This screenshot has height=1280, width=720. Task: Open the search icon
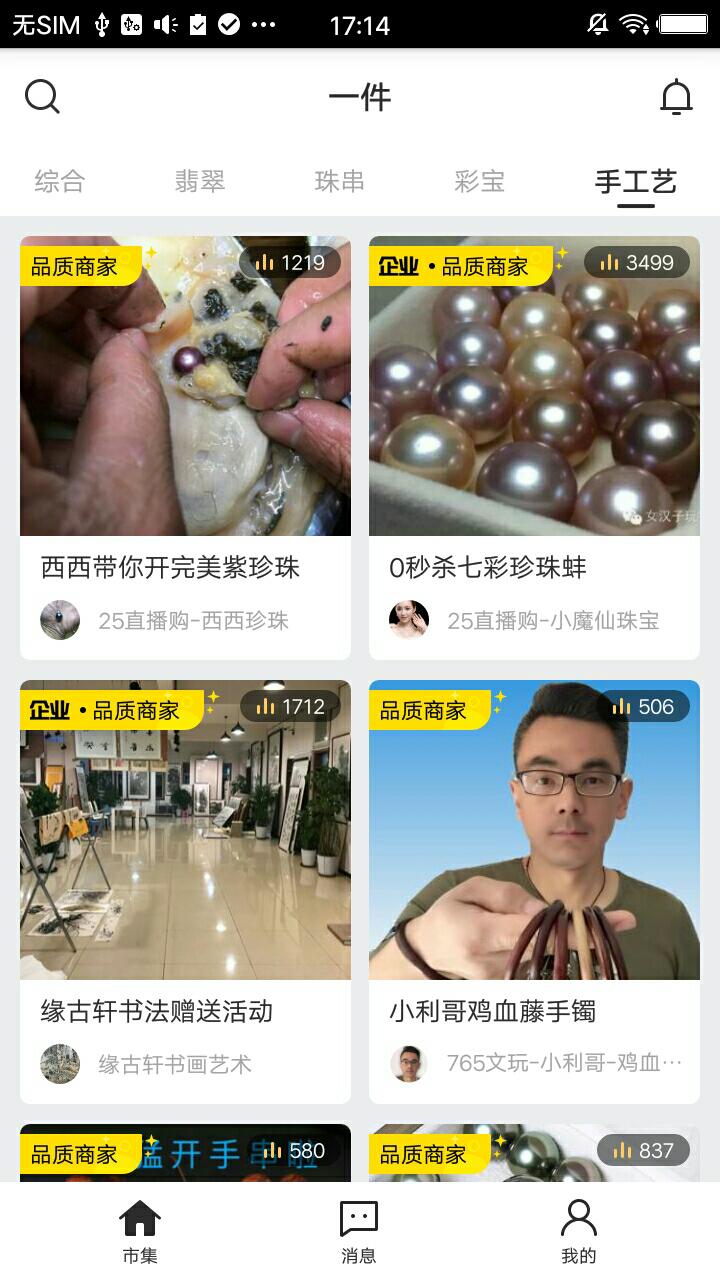(x=42, y=97)
